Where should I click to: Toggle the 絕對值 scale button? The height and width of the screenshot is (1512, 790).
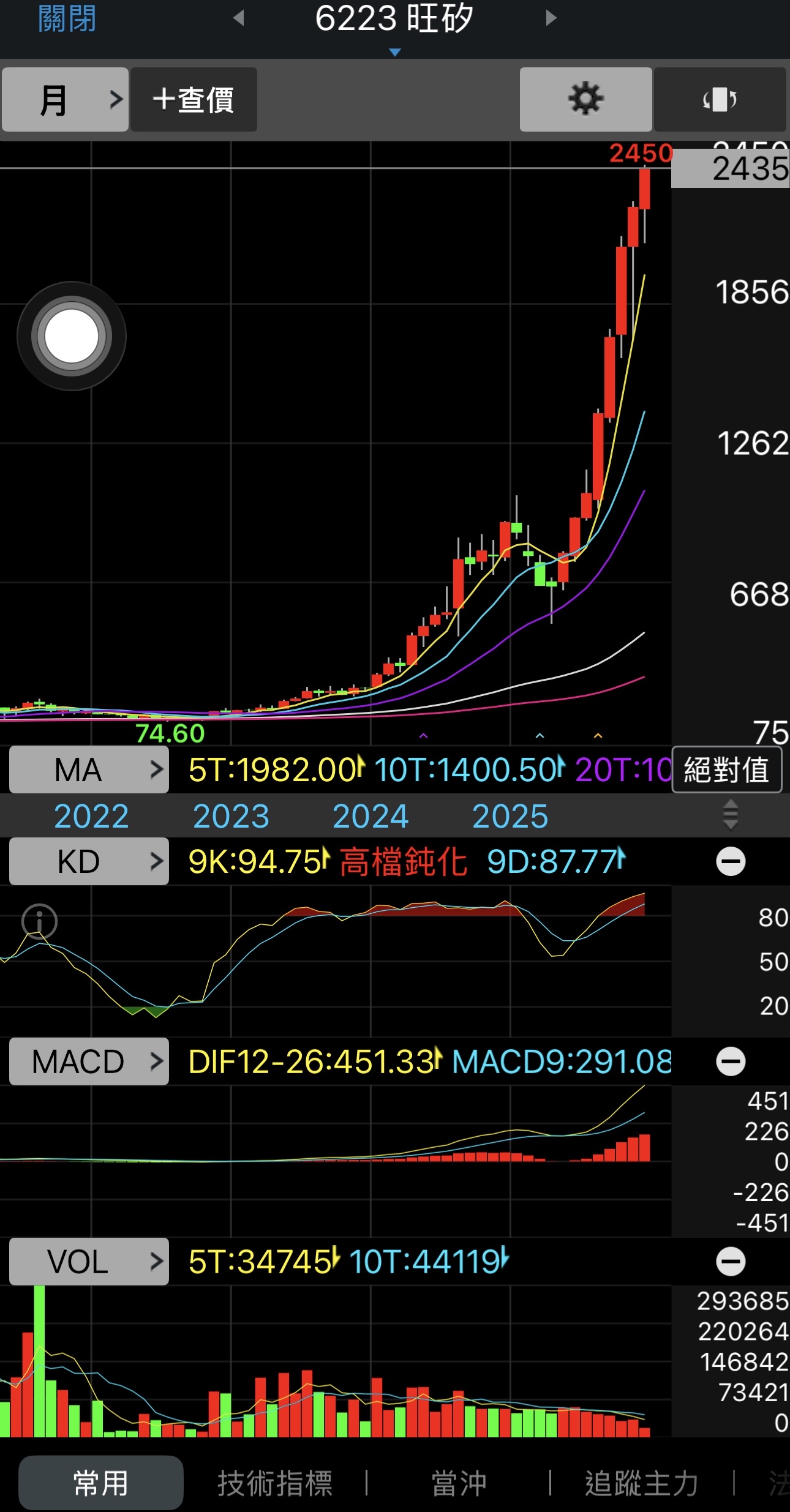(x=726, y=769)
